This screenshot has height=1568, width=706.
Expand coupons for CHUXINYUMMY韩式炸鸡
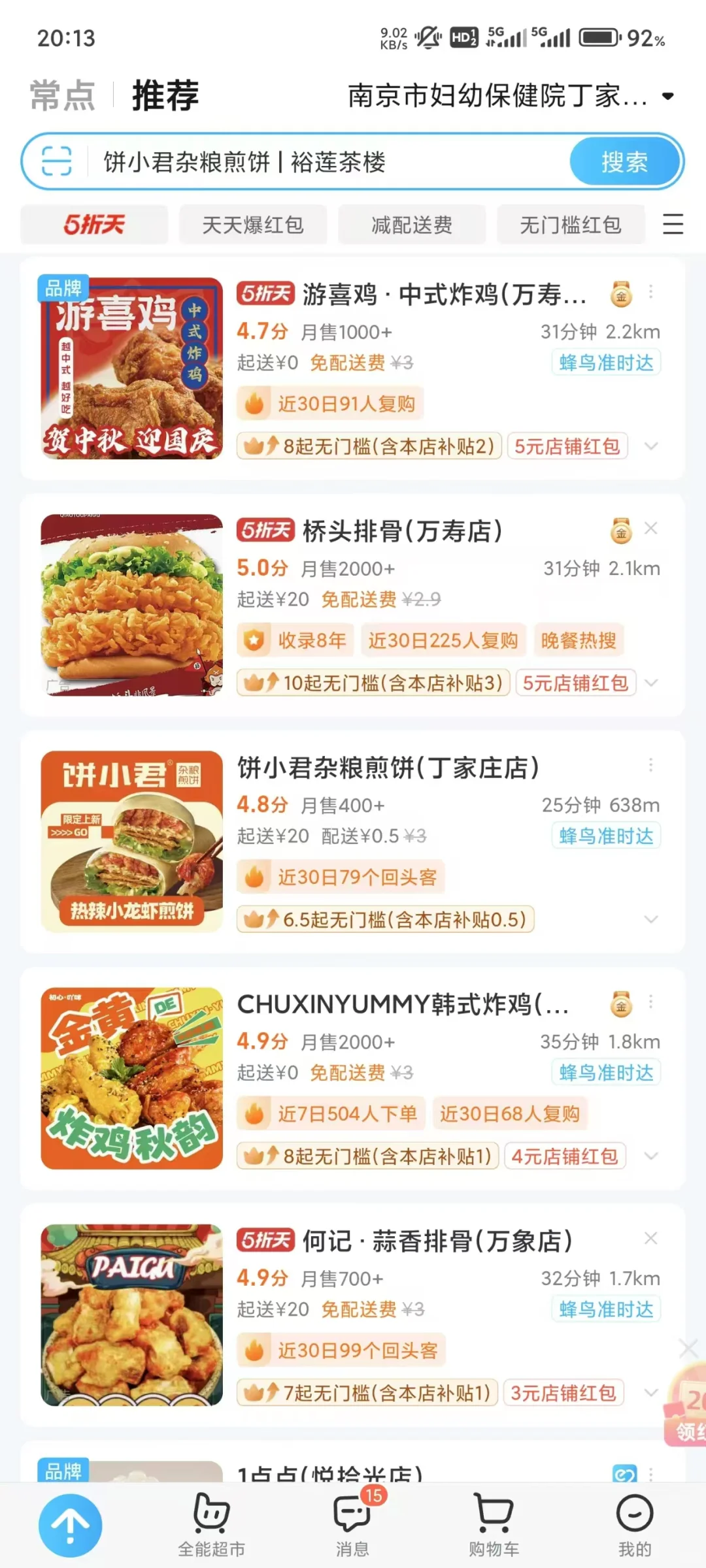pyautogui.click(x=650, y=1156)
